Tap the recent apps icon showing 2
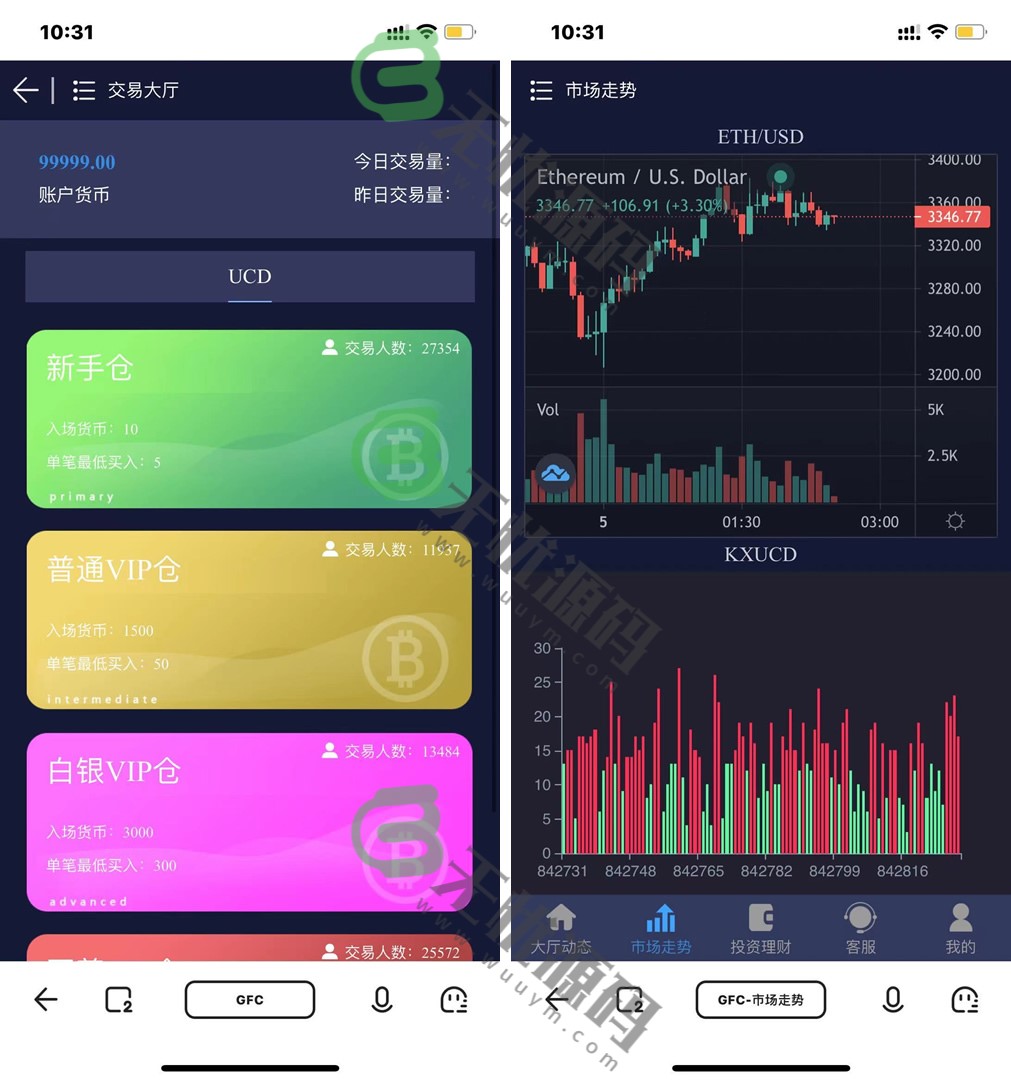 coord(119,999)
